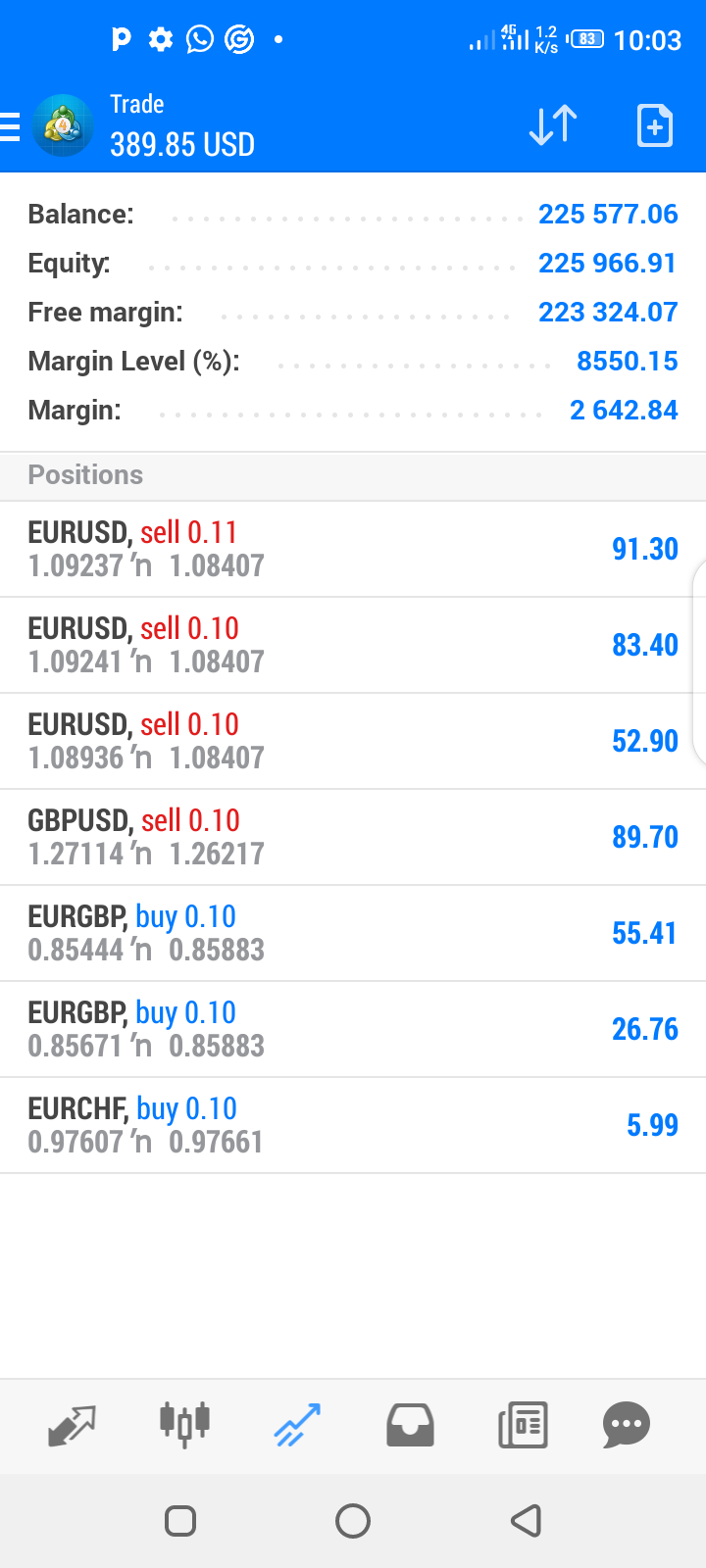Viewport: 706px width, 1568px height.
Task: Go back using the system back button
Action: click(x=527, y=1521)
